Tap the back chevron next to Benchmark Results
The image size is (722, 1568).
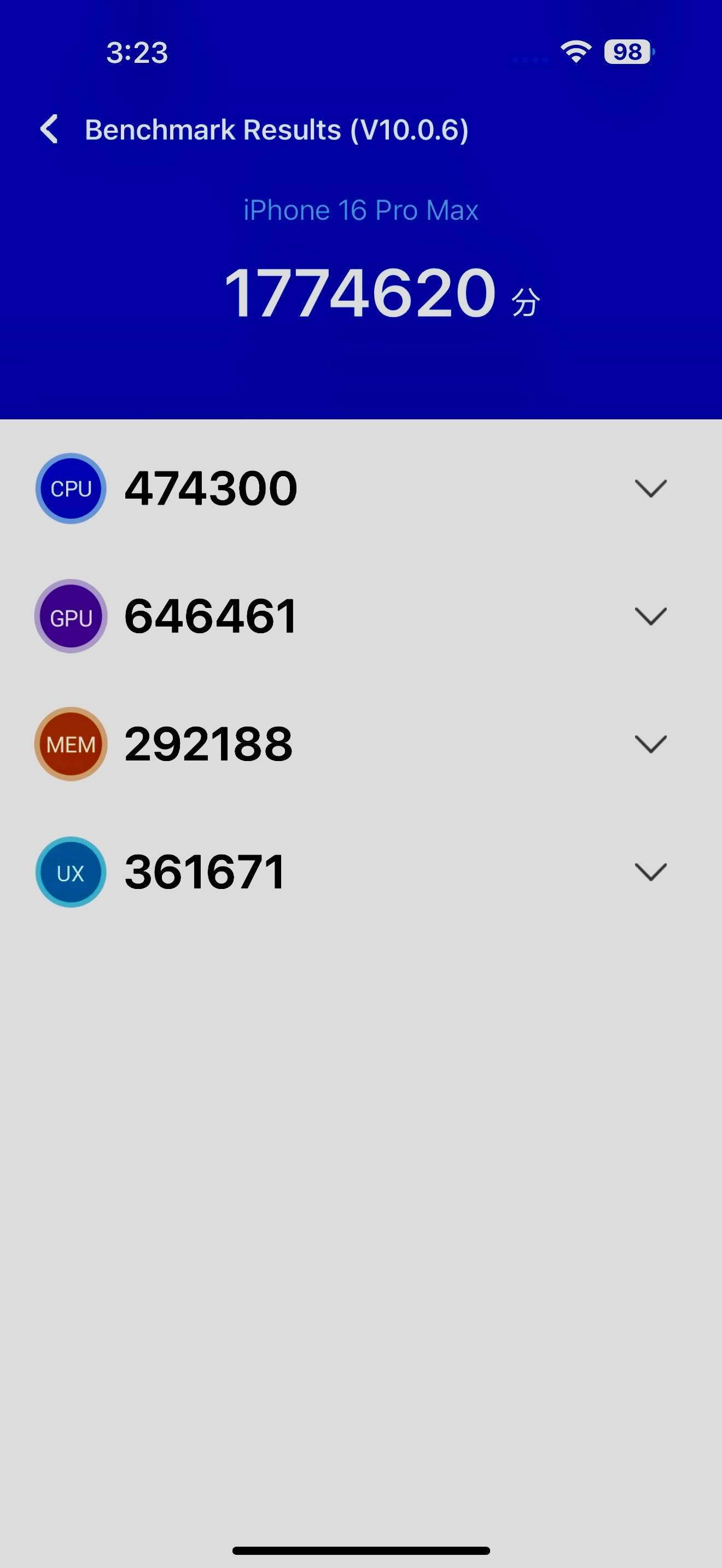pyautogui.click(x=49, y=129)
